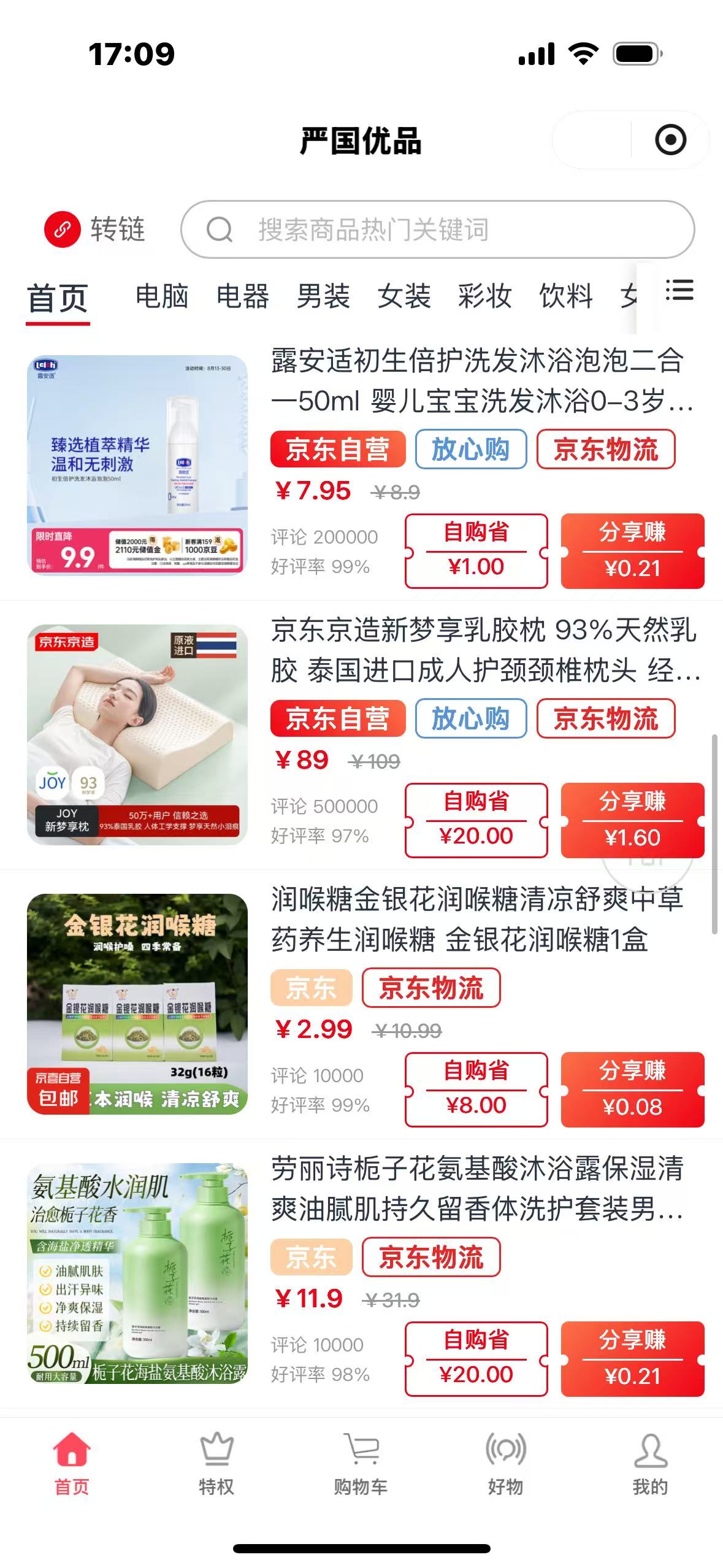Image resolution: width=723 pixels, height=1568 pixels.
Task: Switch to the 好物 tab
Action: point(505,1464)
